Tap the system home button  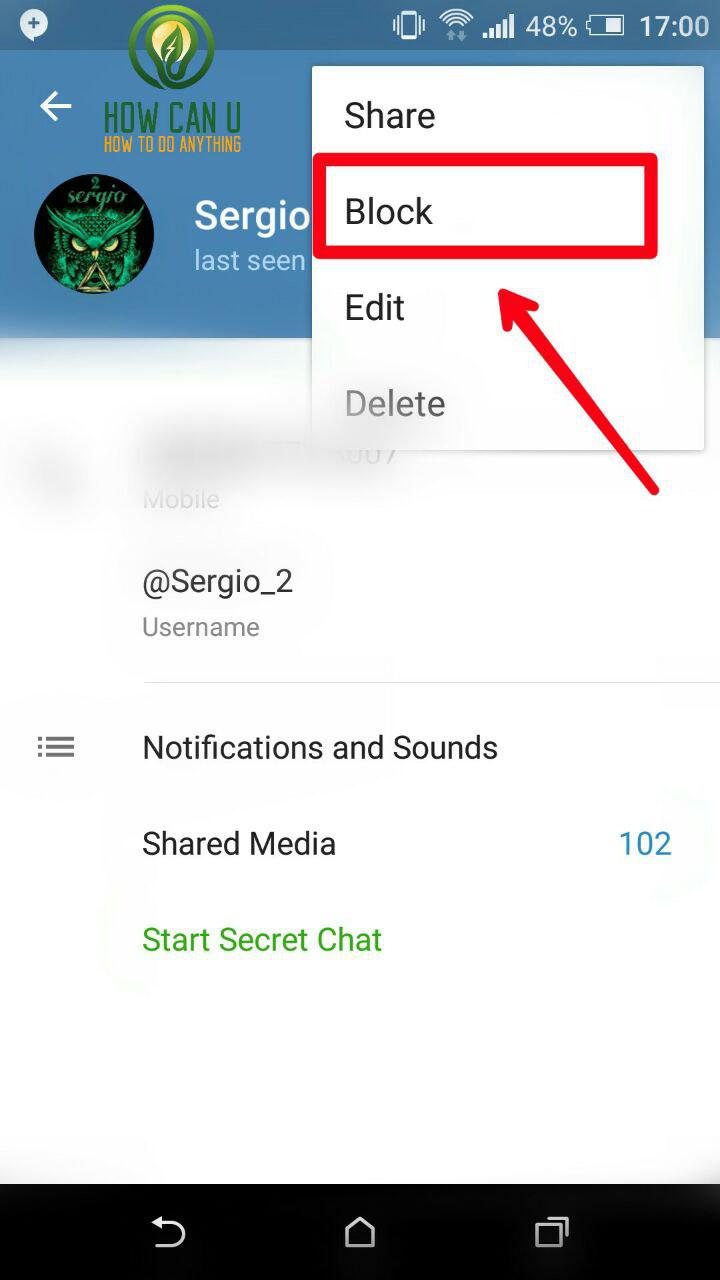coord(360,1232)
